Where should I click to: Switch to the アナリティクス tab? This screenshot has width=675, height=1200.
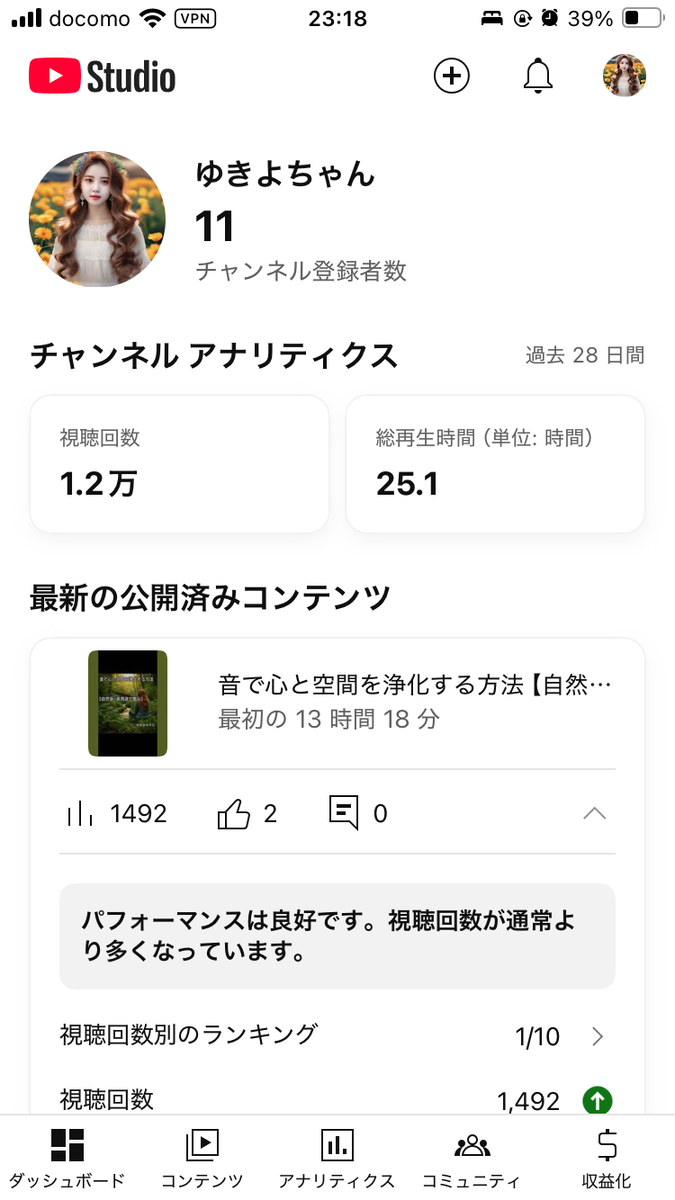pos(337,1158)
